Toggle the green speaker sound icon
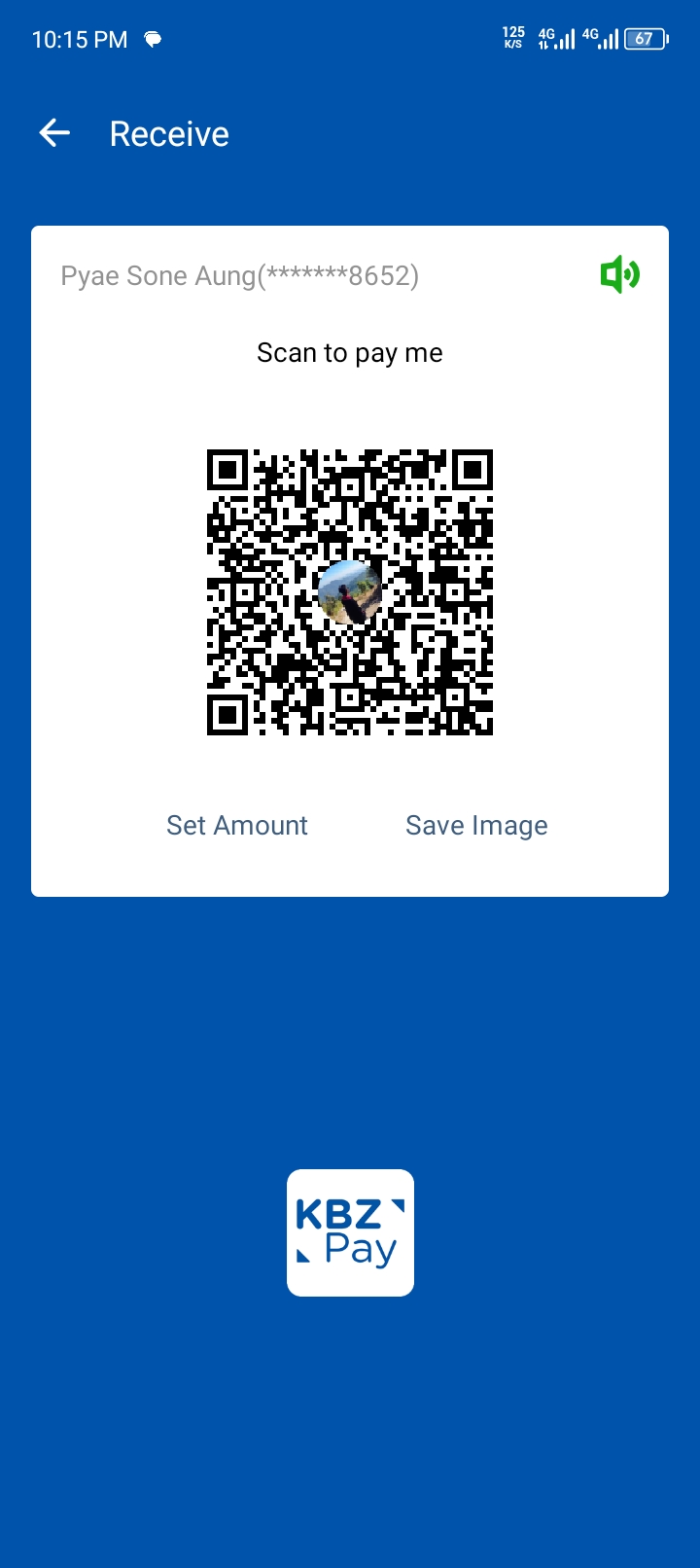Image resolution: width=700 pixels, height=1568 pixels. tap(619, 275)
